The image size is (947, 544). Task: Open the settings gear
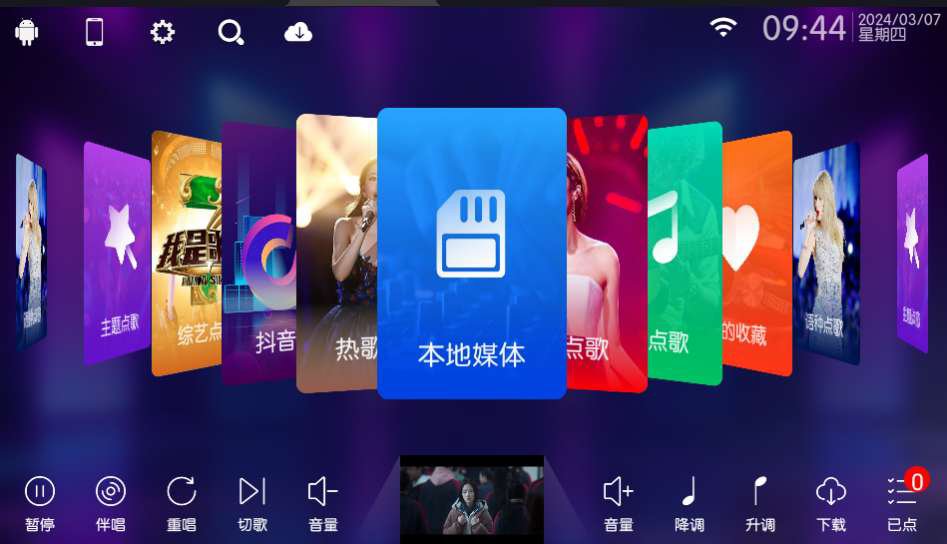[x=162, y=32]
